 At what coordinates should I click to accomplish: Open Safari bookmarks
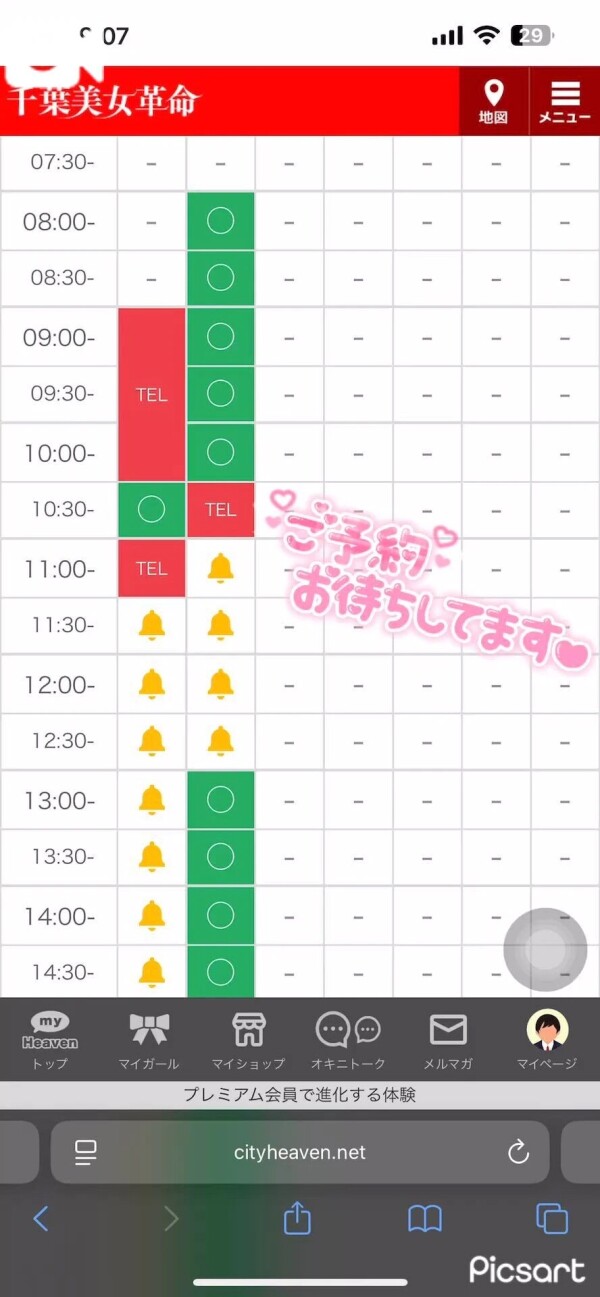point(425,1218)
